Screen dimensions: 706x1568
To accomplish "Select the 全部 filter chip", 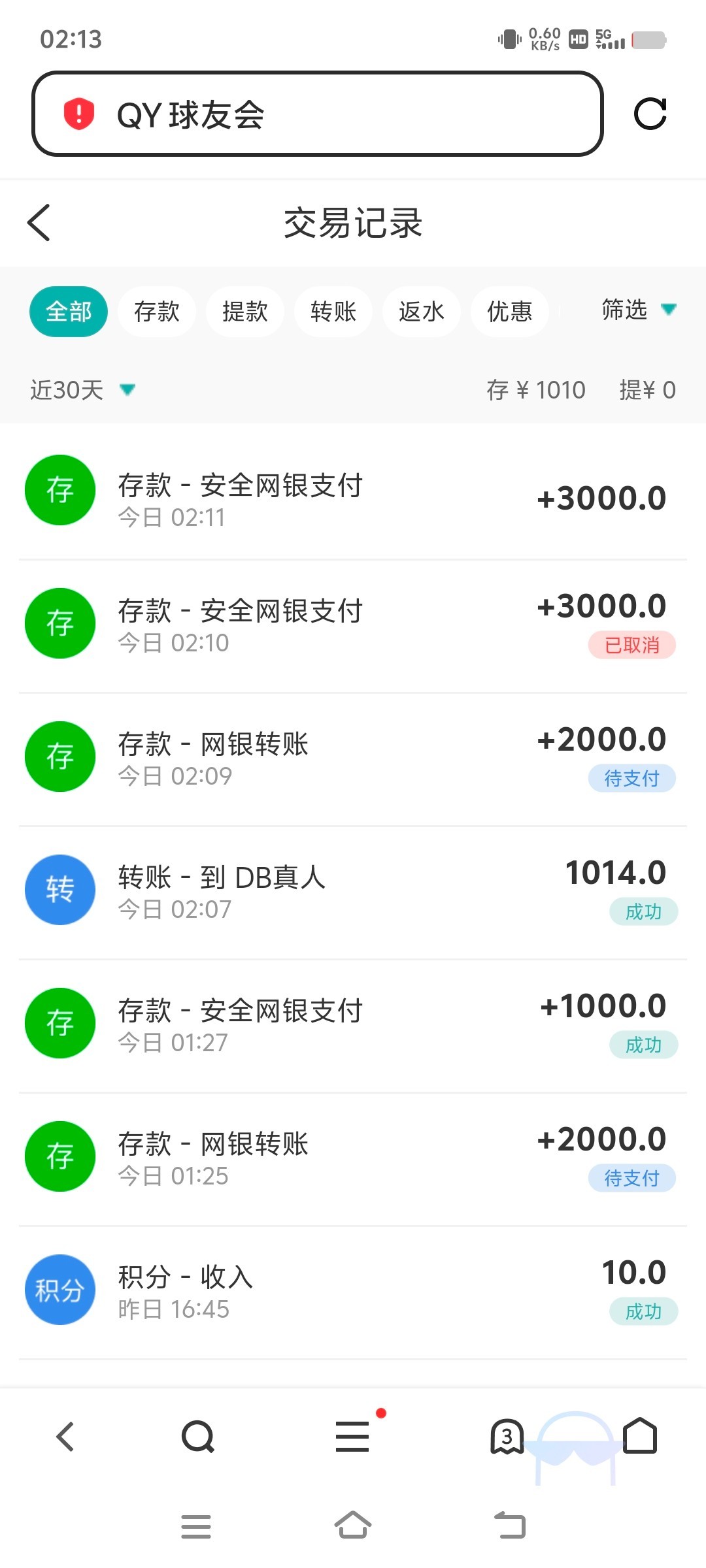I will click(69, 312).
